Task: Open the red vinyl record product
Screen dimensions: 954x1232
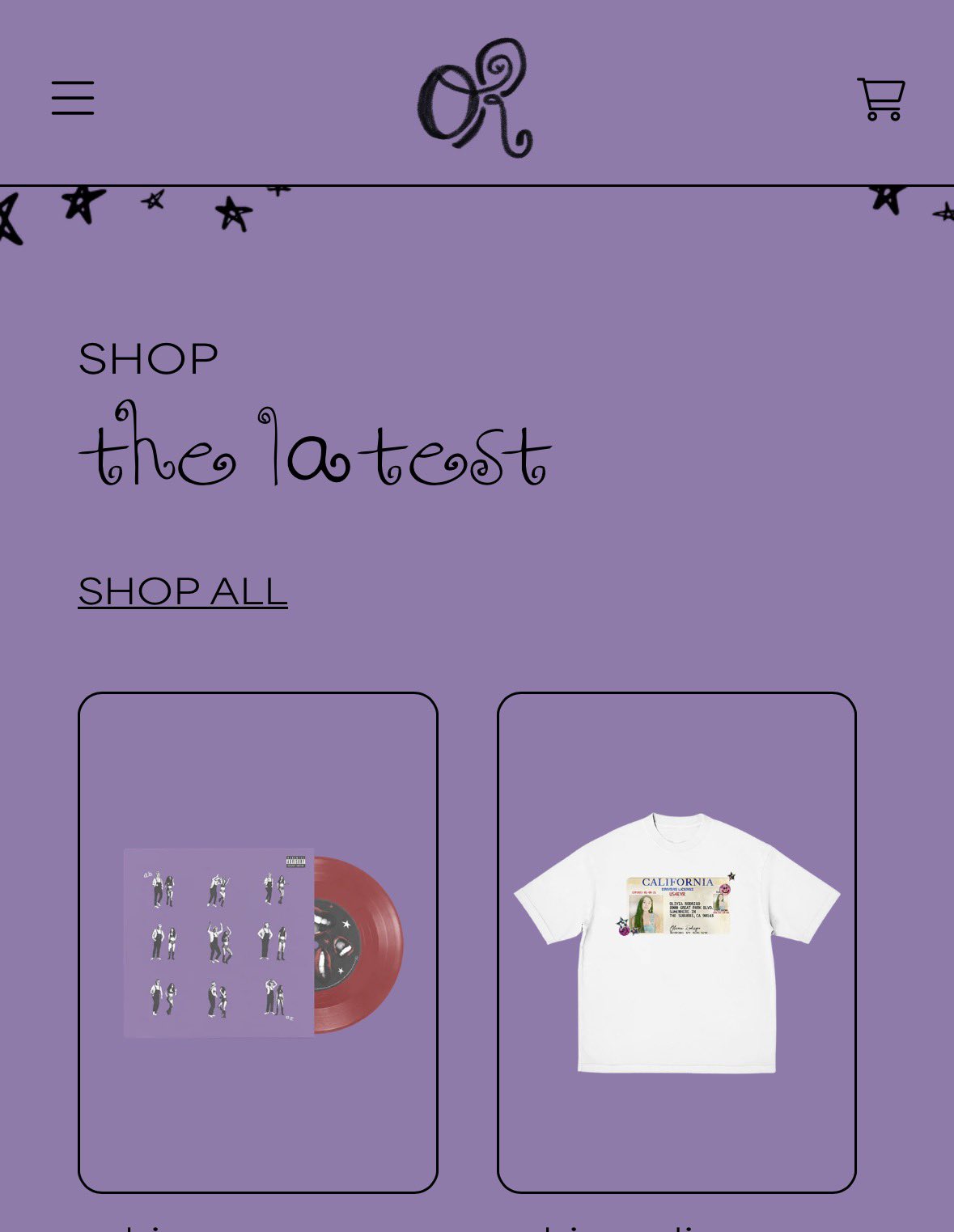Action: pyautogui.click(x=258, y=942)
